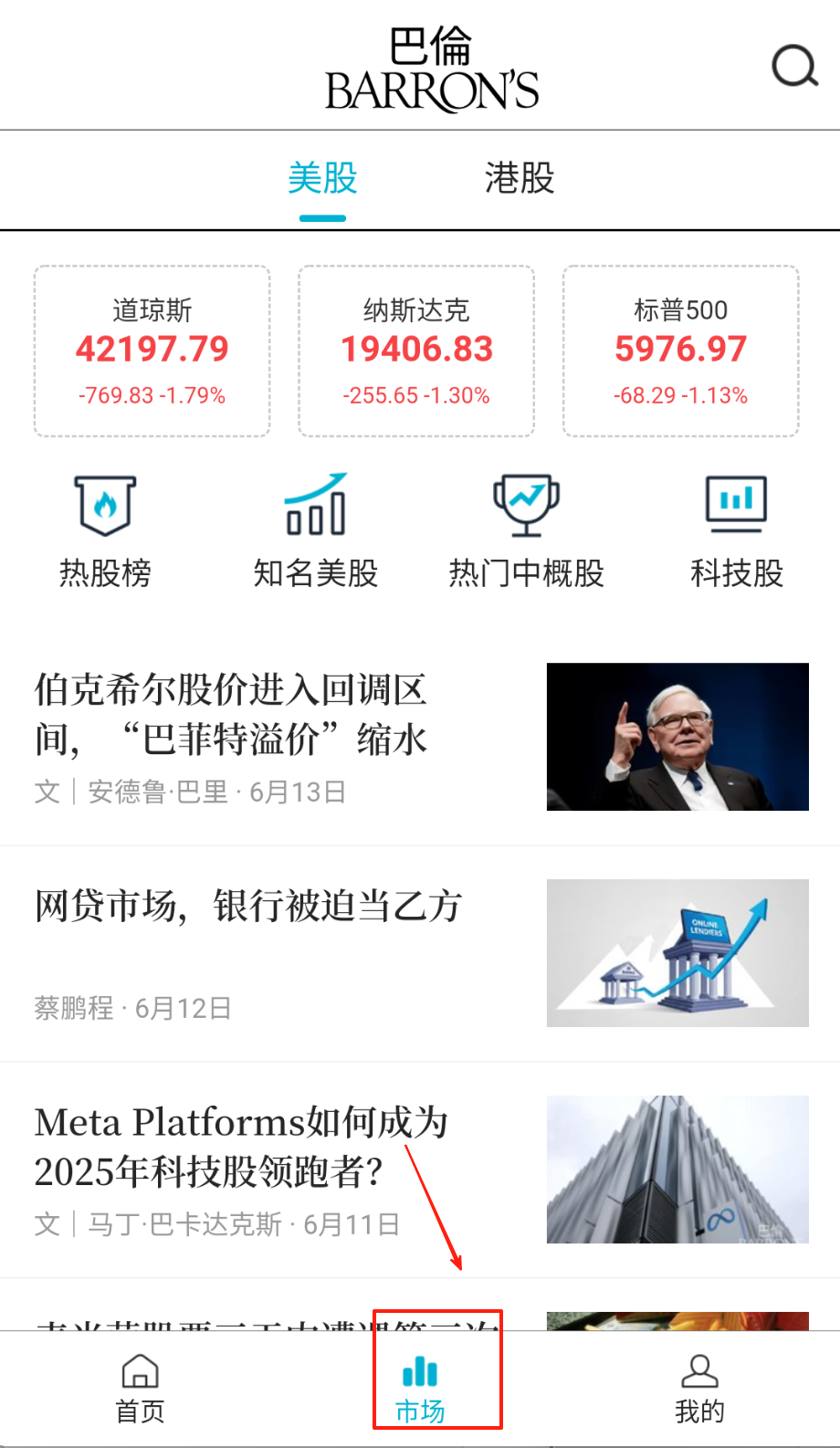Open the 道琼斯 index card
This screenshot has width=840, height=1448.
coord(152,352)
